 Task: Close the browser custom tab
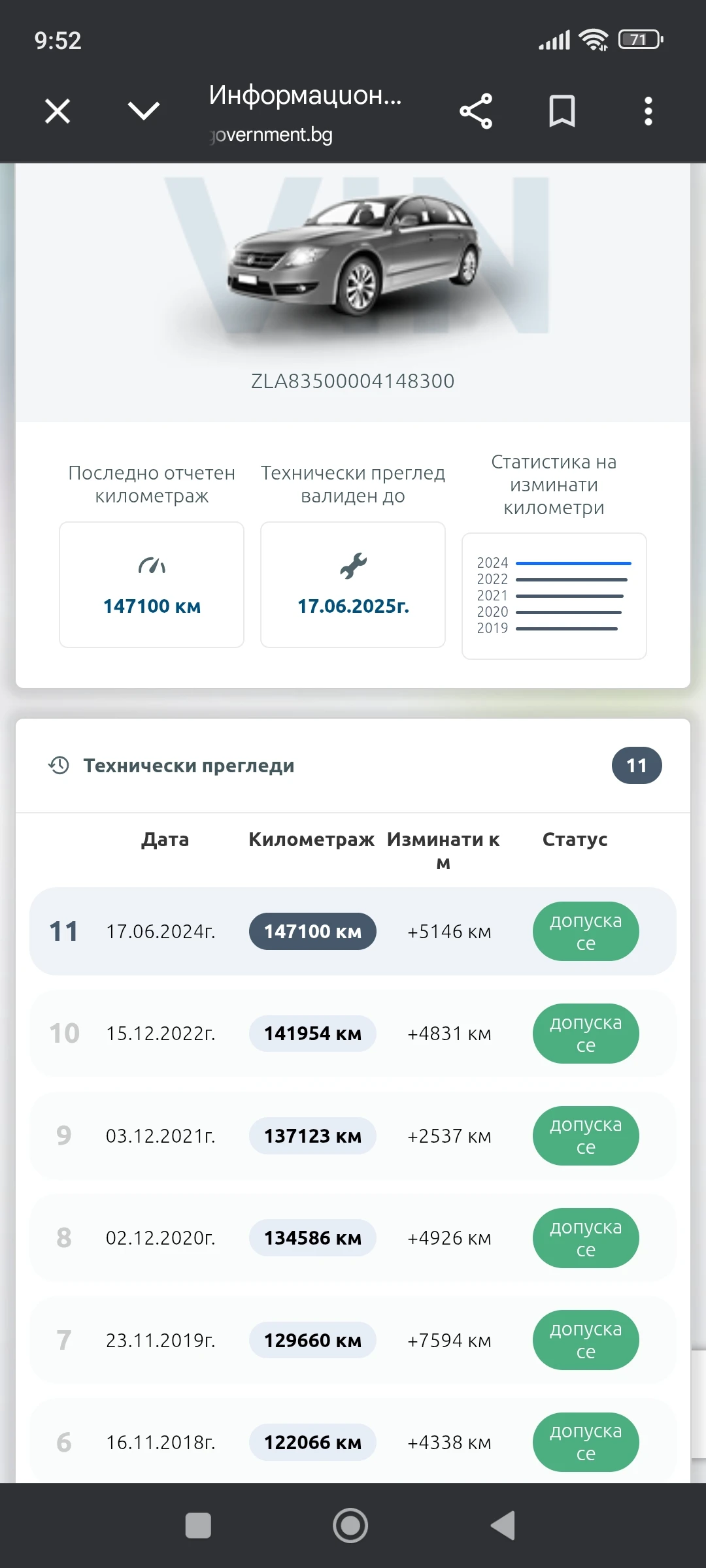pos(58,111)
